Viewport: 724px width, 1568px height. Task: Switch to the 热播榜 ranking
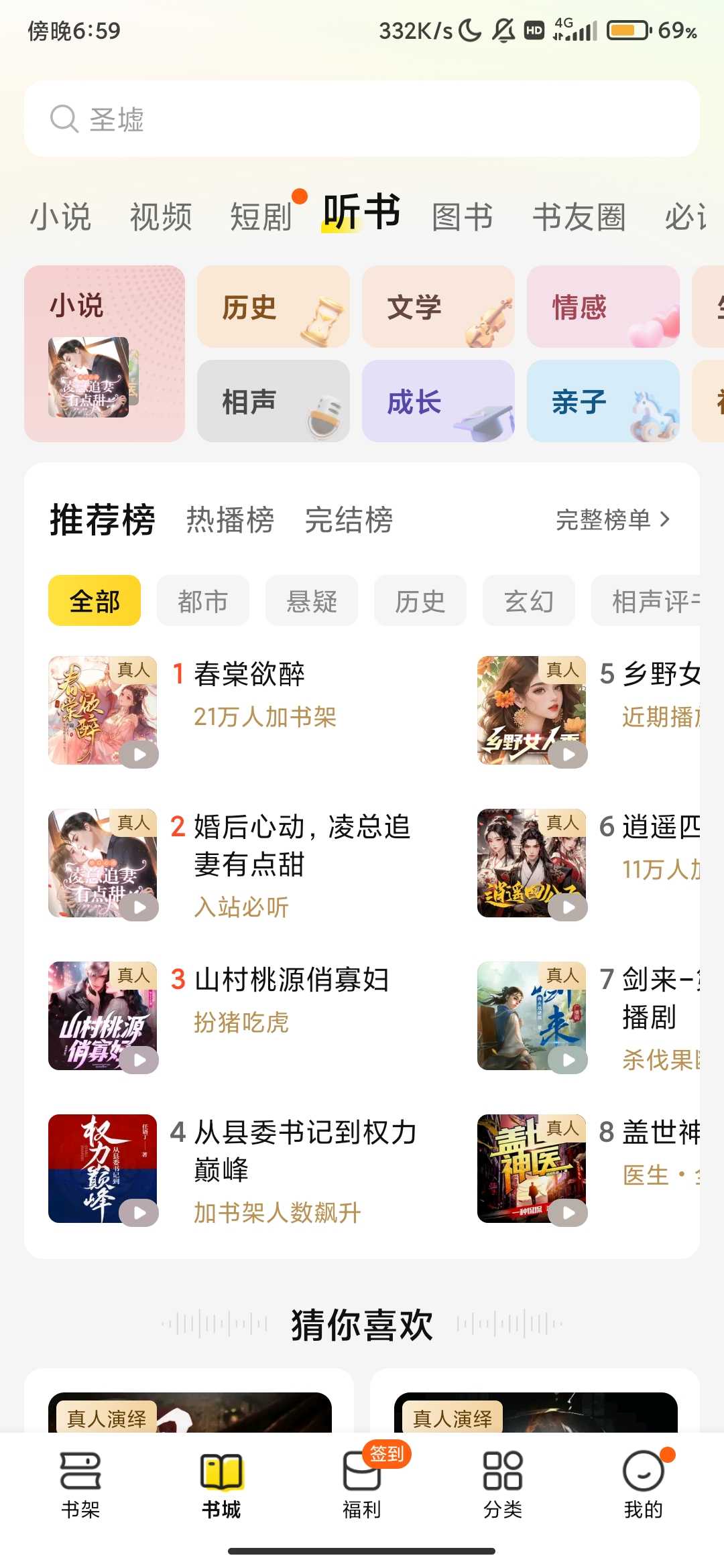tap(230, 520)
